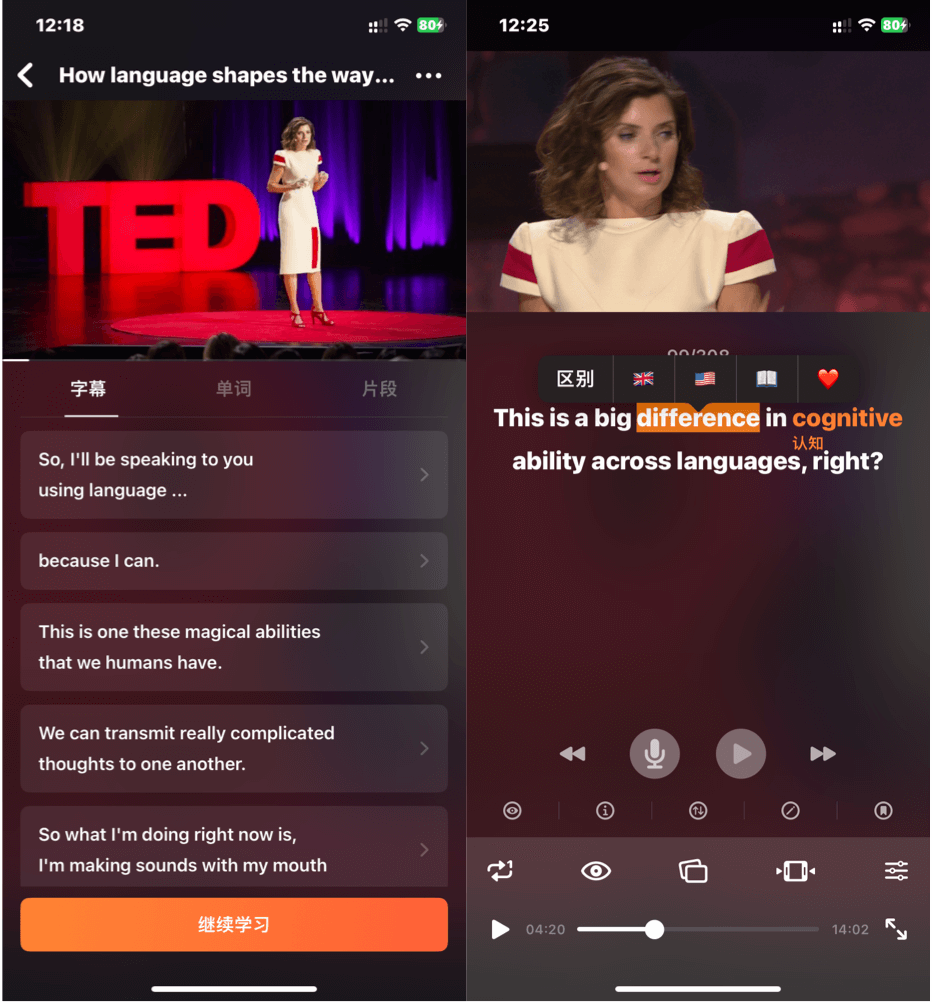
Task: Switch to the 单词 tab
Action: (233, 389)
